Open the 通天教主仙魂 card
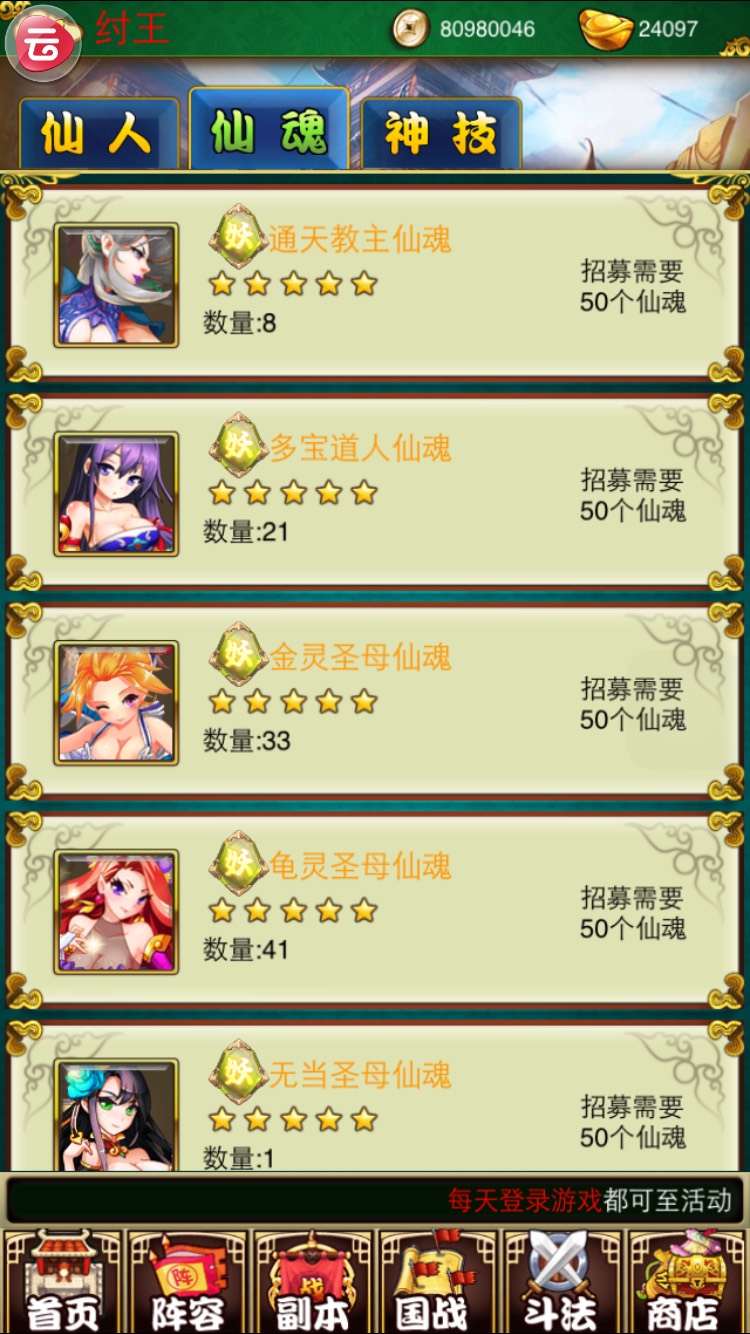 click(x=374, y=283)
